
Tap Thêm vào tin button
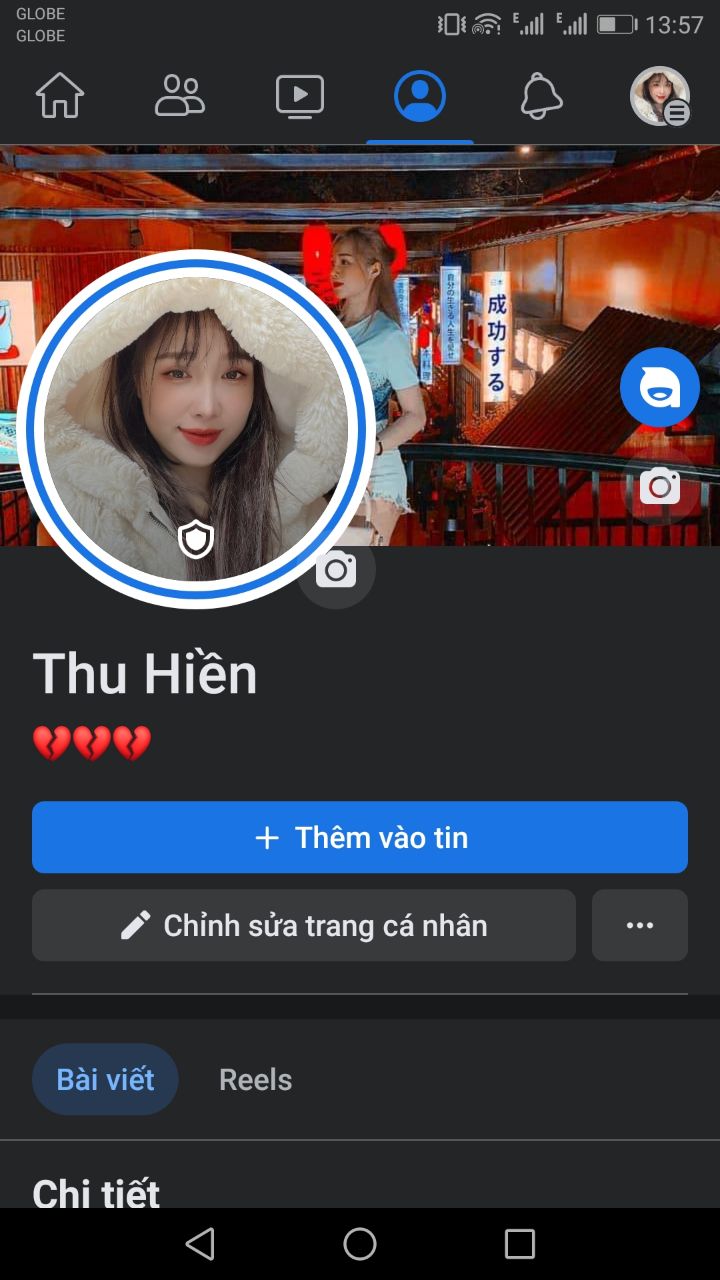[360, 837]
